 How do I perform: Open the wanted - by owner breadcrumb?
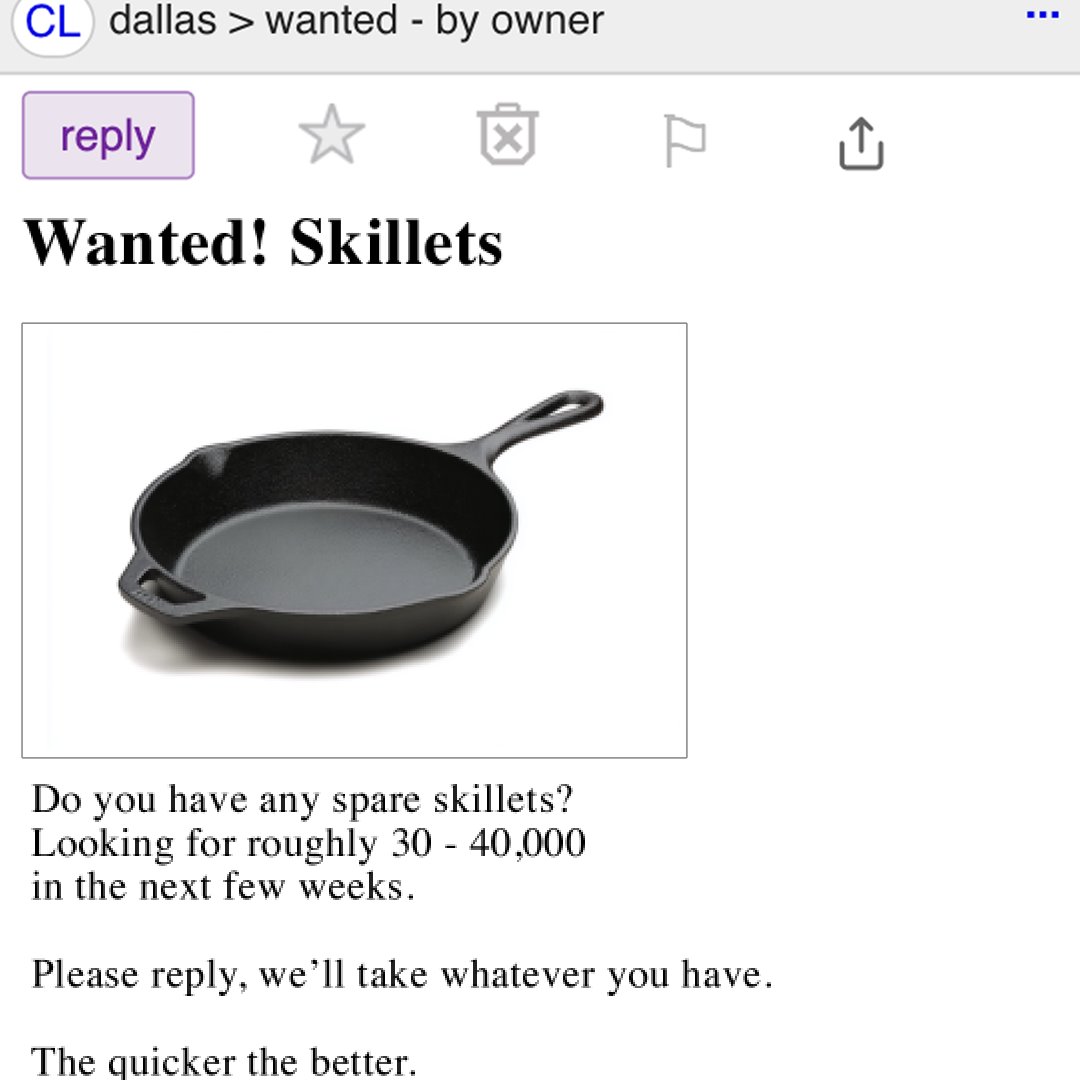click(435, 20)
